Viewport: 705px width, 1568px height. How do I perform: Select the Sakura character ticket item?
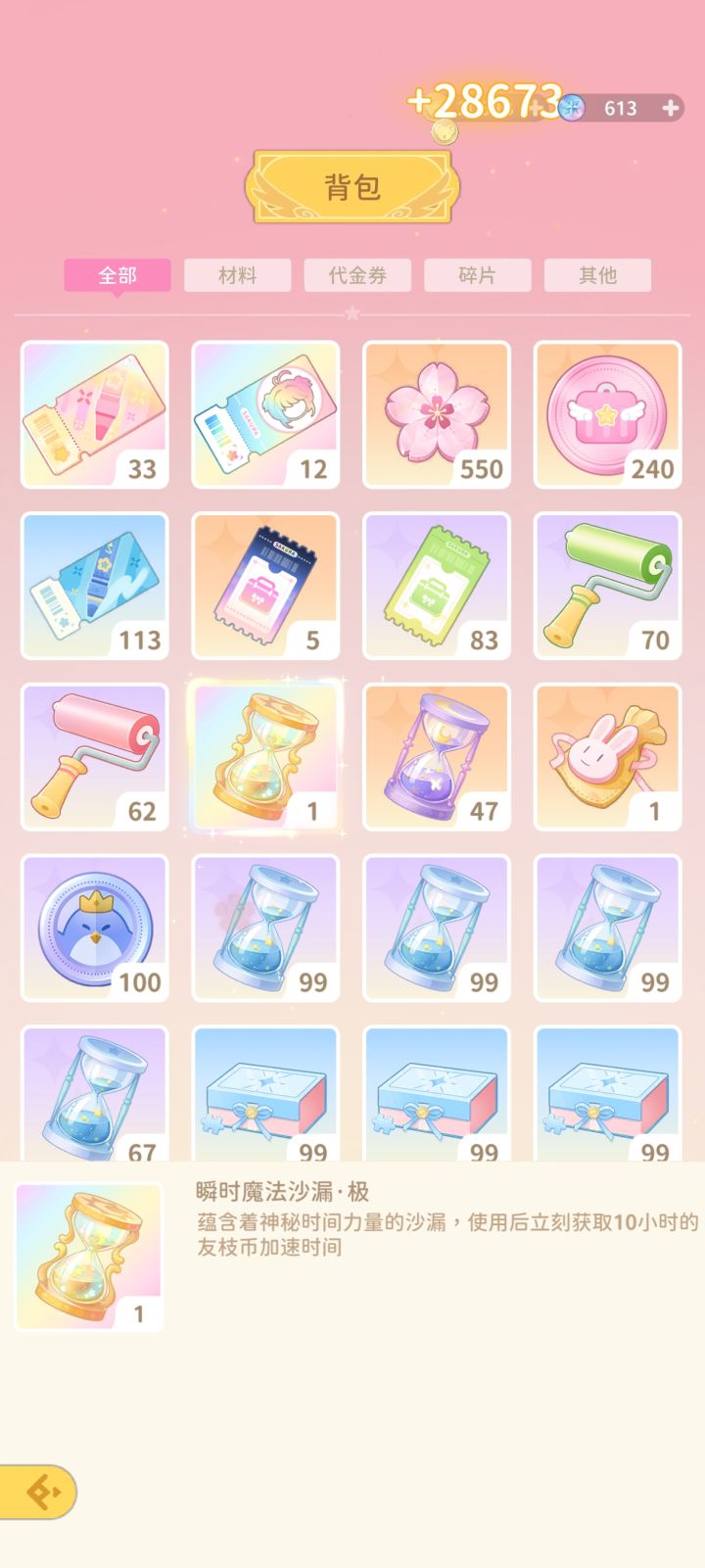[265, 413]
